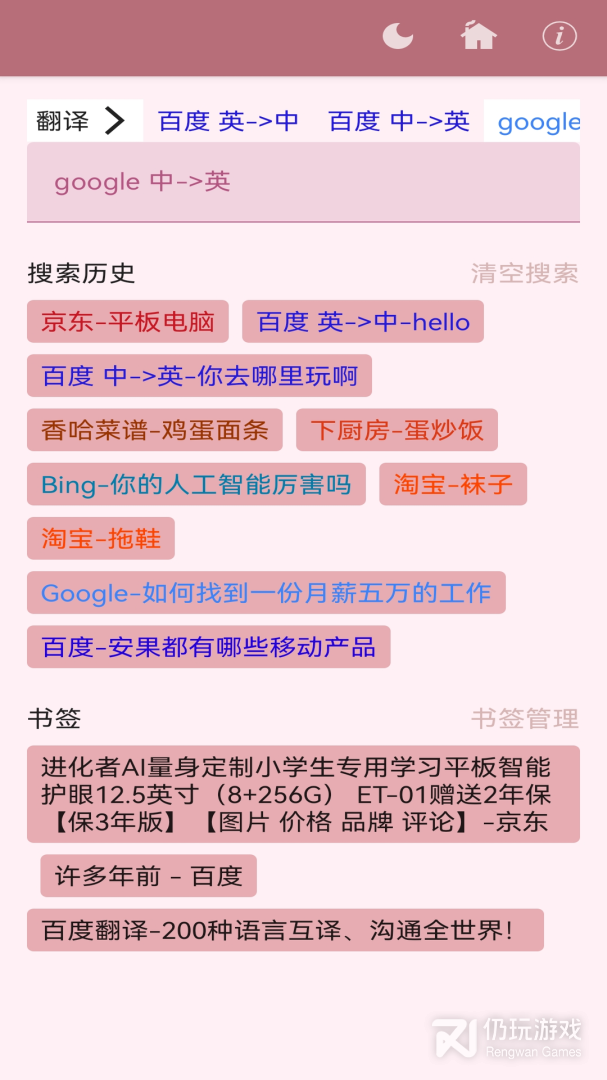Open history chip 淘宝-袜子
The width and height of the screenshot is (607, 1080).
point(452,485)
